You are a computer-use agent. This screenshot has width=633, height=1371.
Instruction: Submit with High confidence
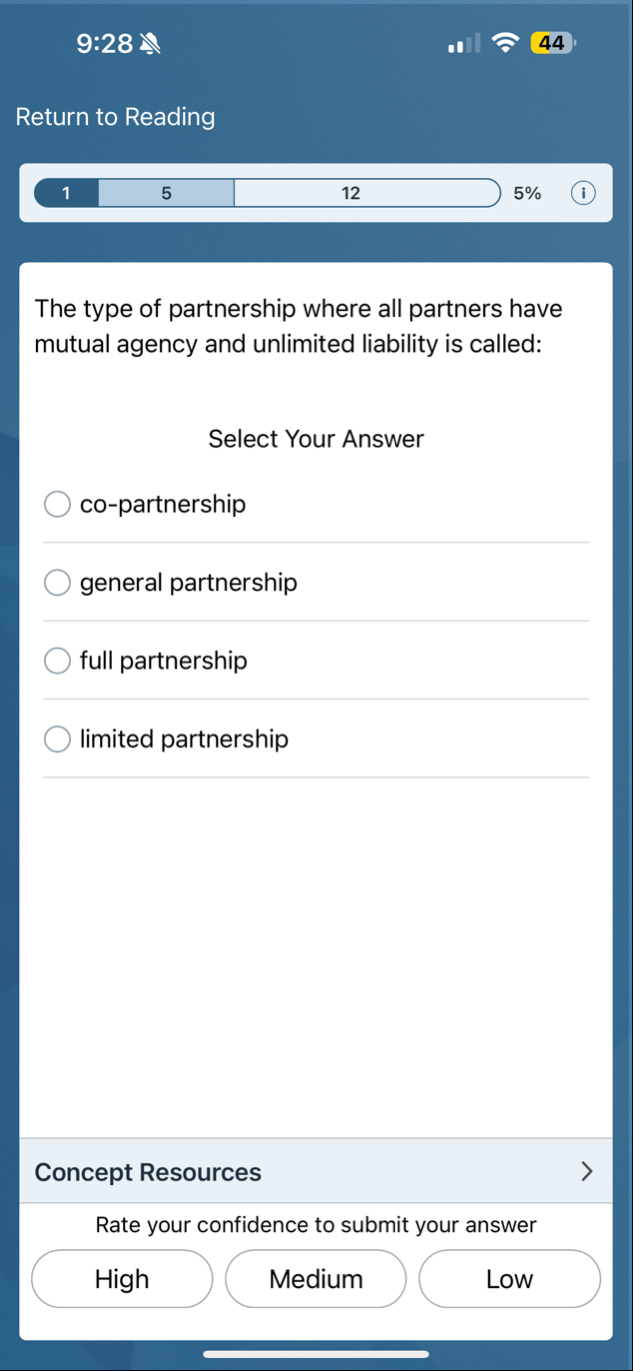tap(122, 1279)
